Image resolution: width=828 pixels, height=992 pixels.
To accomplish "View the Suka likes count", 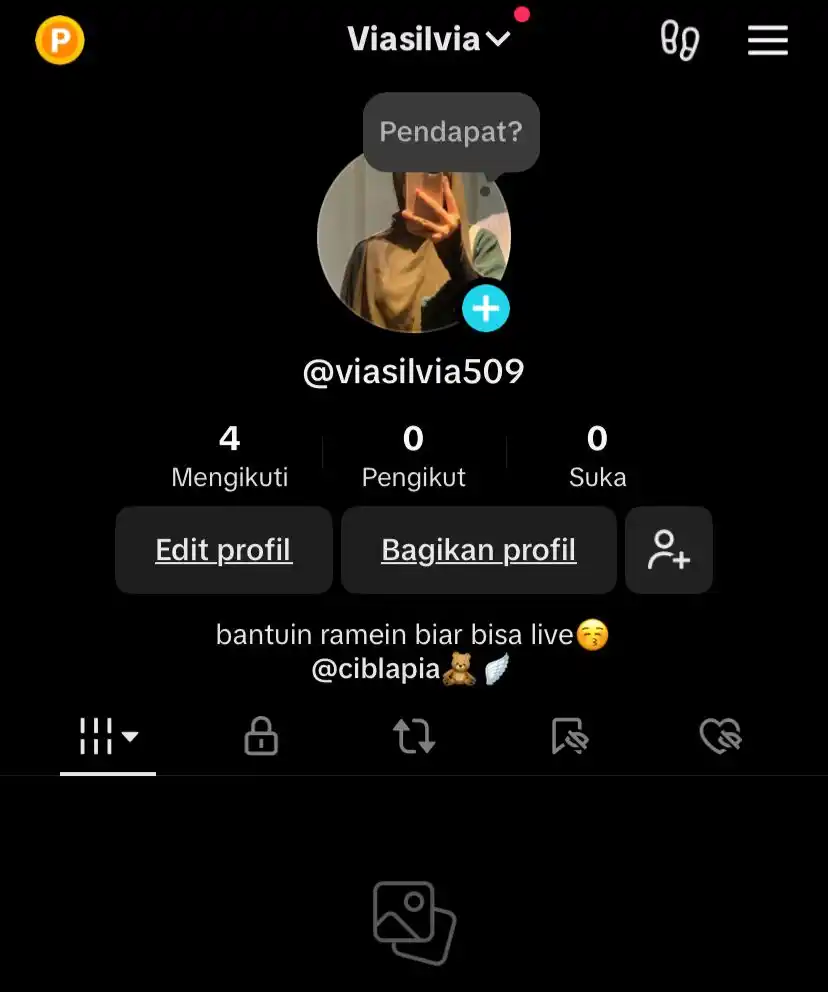I will click(597, 456).
